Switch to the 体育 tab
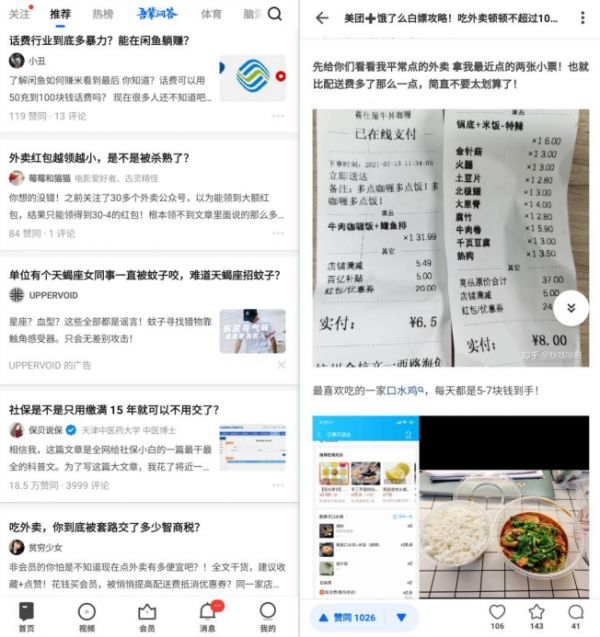This screenshot has height=637, width=600. (211, 15)
